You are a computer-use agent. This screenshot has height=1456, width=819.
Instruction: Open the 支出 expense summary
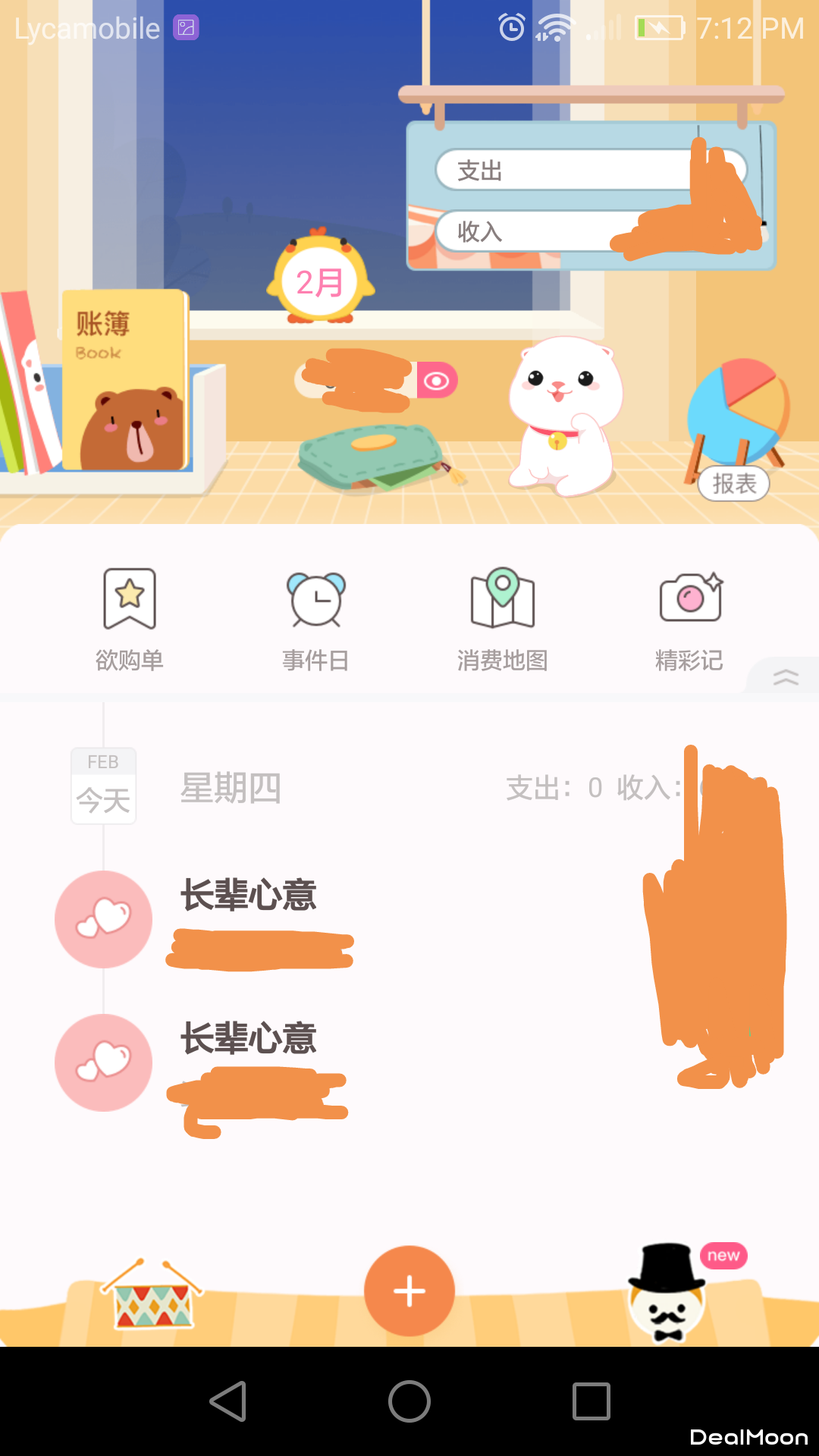[561, 171]
